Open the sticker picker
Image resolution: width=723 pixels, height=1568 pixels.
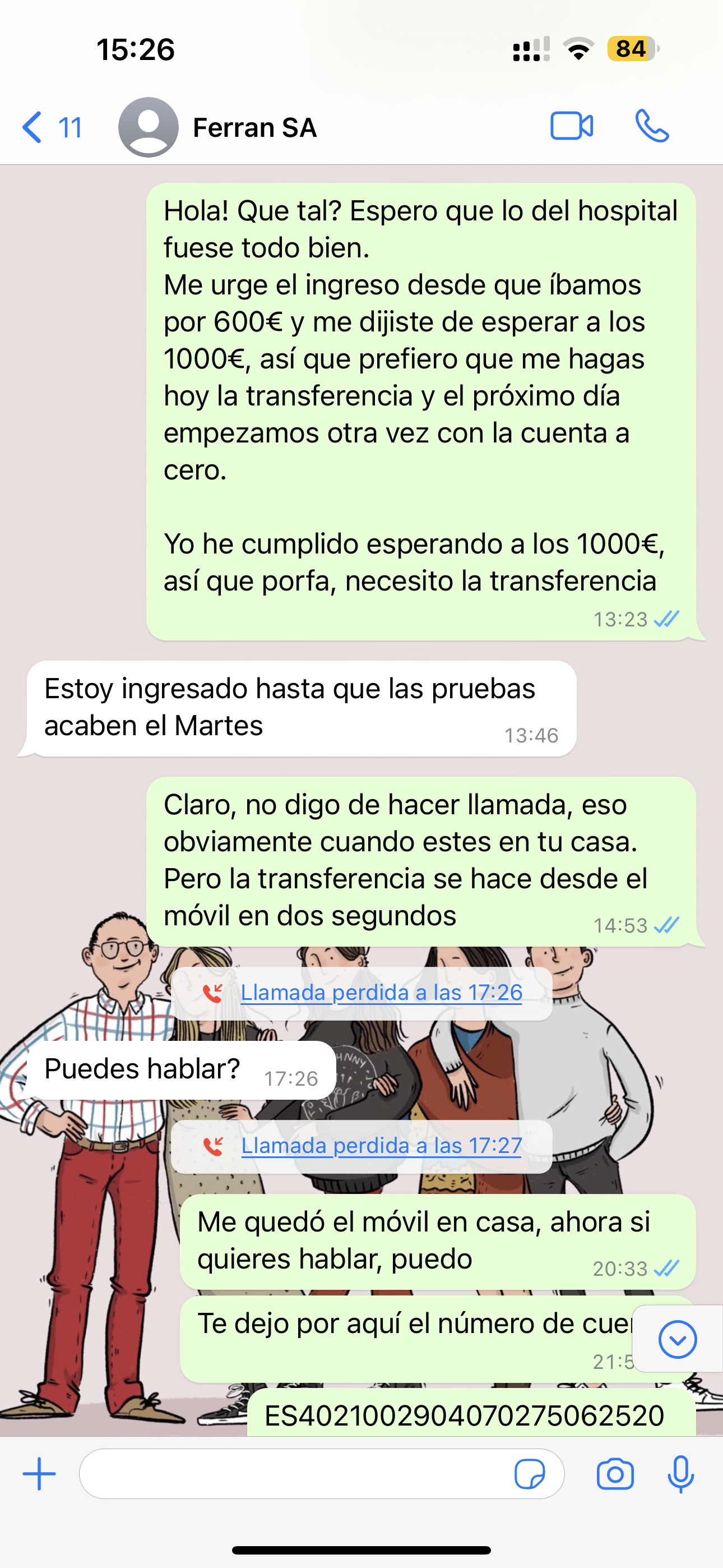[529, 1474]
